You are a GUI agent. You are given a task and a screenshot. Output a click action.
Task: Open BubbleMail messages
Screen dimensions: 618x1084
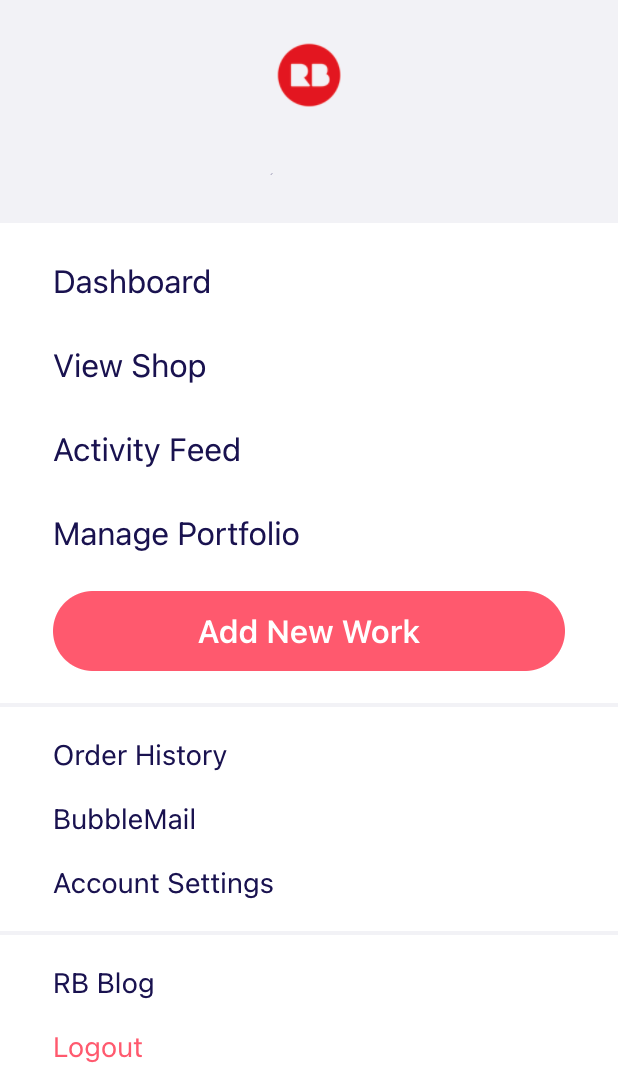point(125,819)
